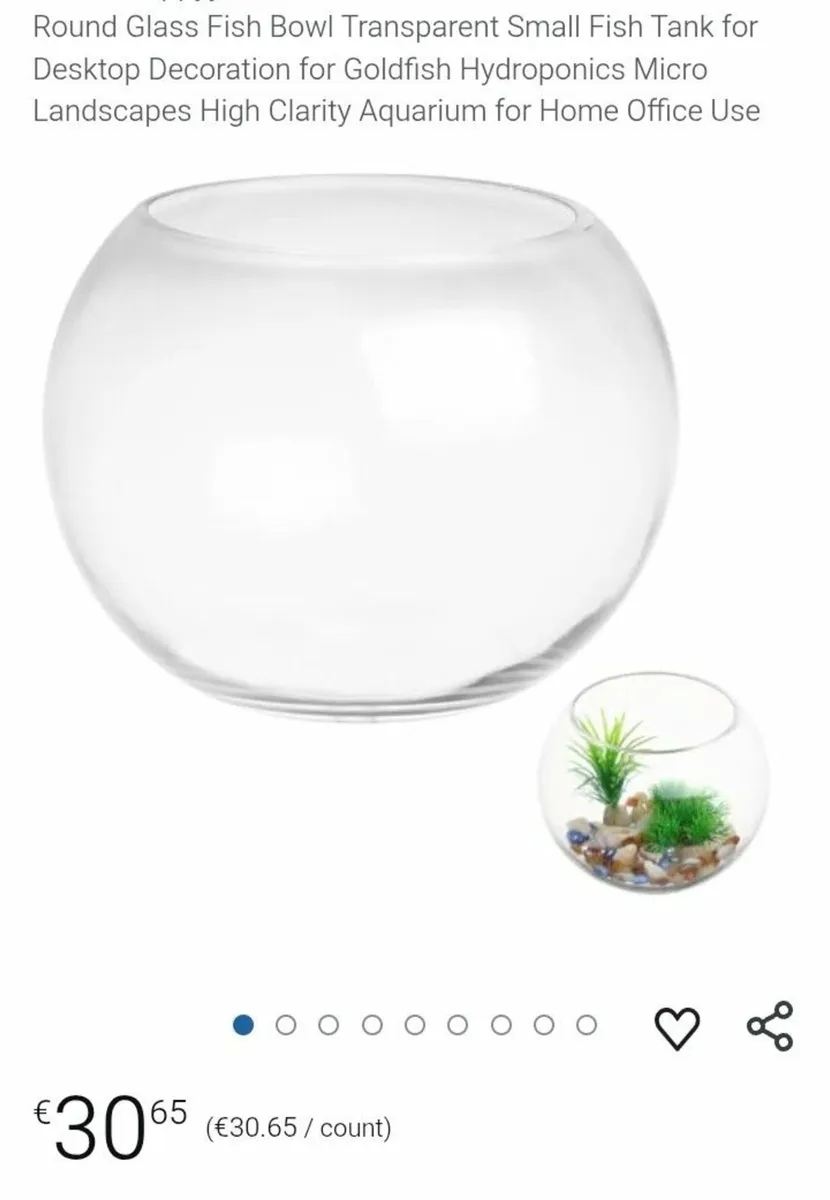This screenshot has height=1200, width=830.
Task: Open the main fish bowl product image
Action: pyautogui.click(x=360, y=445)
